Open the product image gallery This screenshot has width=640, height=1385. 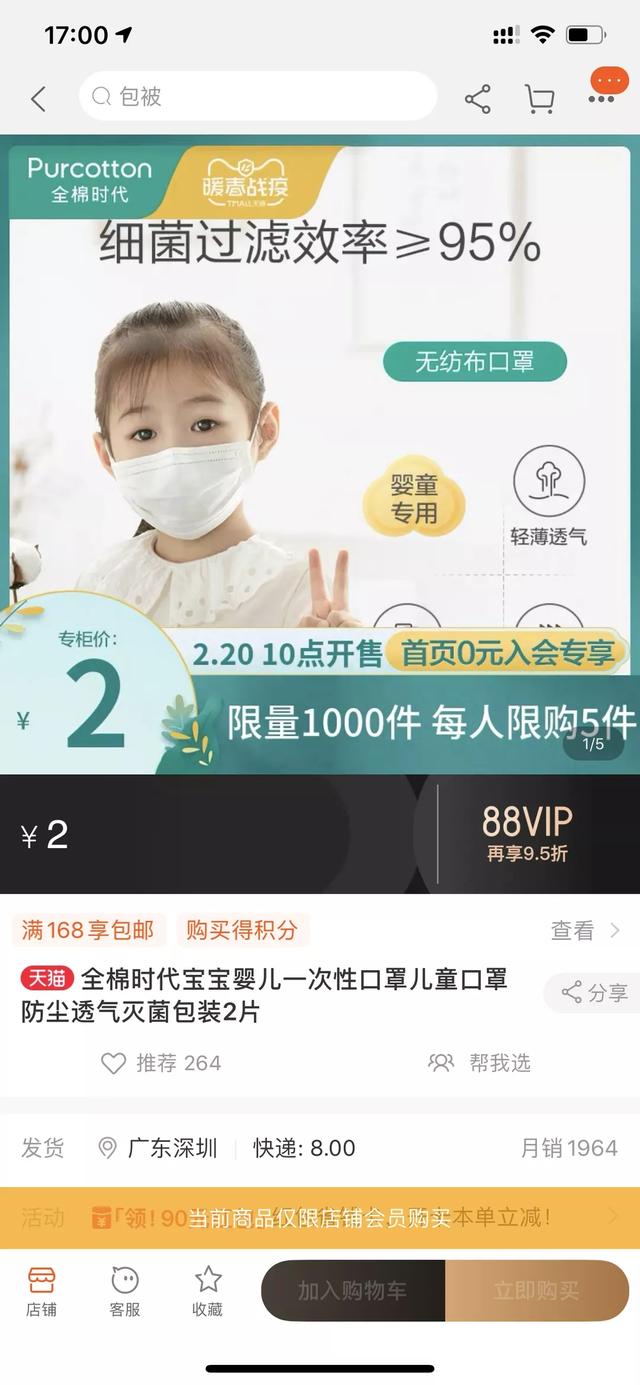click(x=320, y=454)
